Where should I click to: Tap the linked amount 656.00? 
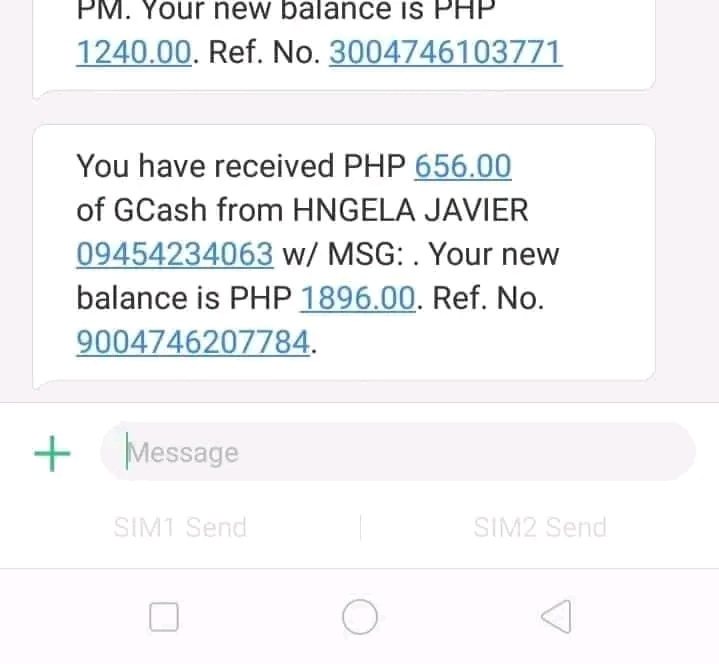(463, 166)
